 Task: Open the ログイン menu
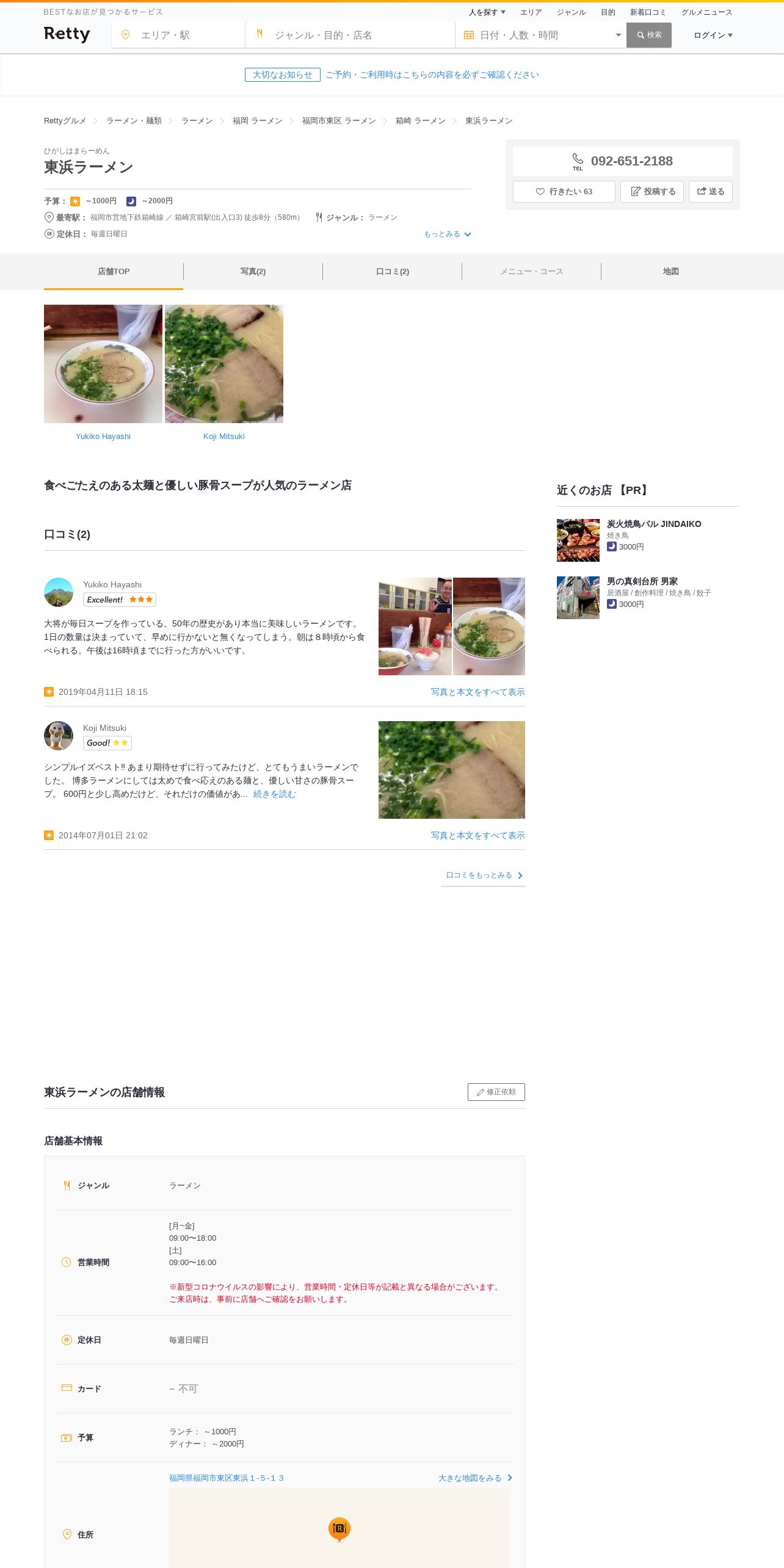click(x=713, y=35)
